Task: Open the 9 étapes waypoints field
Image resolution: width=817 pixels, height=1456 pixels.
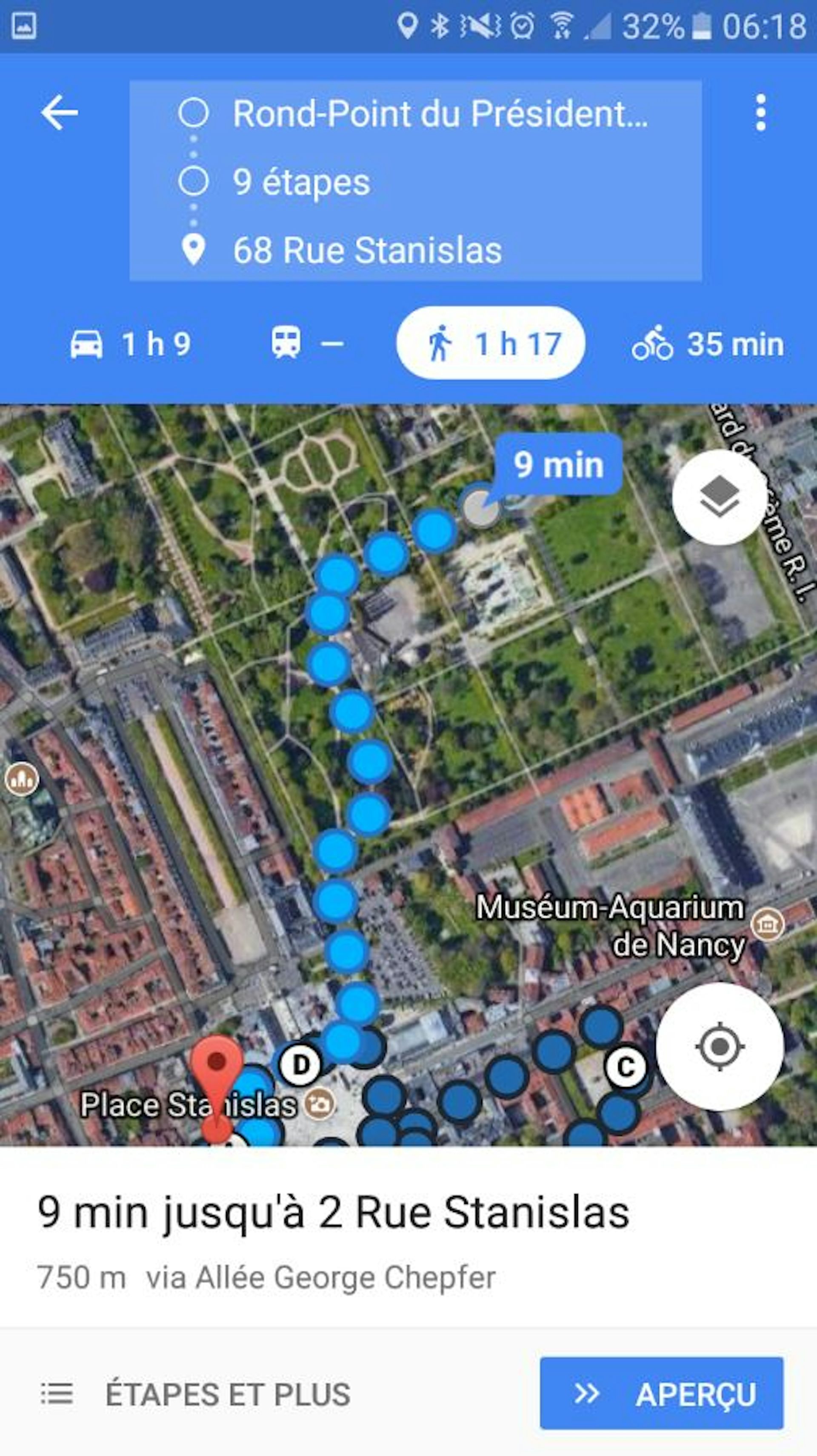Action: click(302, 182)
